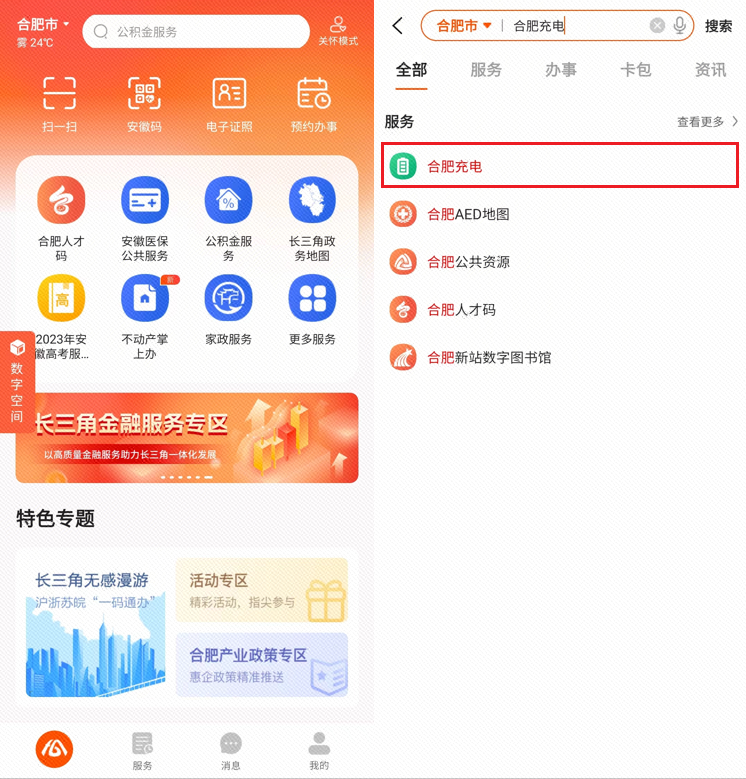This screenshot has height=779, width=746.
Task: Open the 合肥充电 service result
Action: (x=560, y=166)
